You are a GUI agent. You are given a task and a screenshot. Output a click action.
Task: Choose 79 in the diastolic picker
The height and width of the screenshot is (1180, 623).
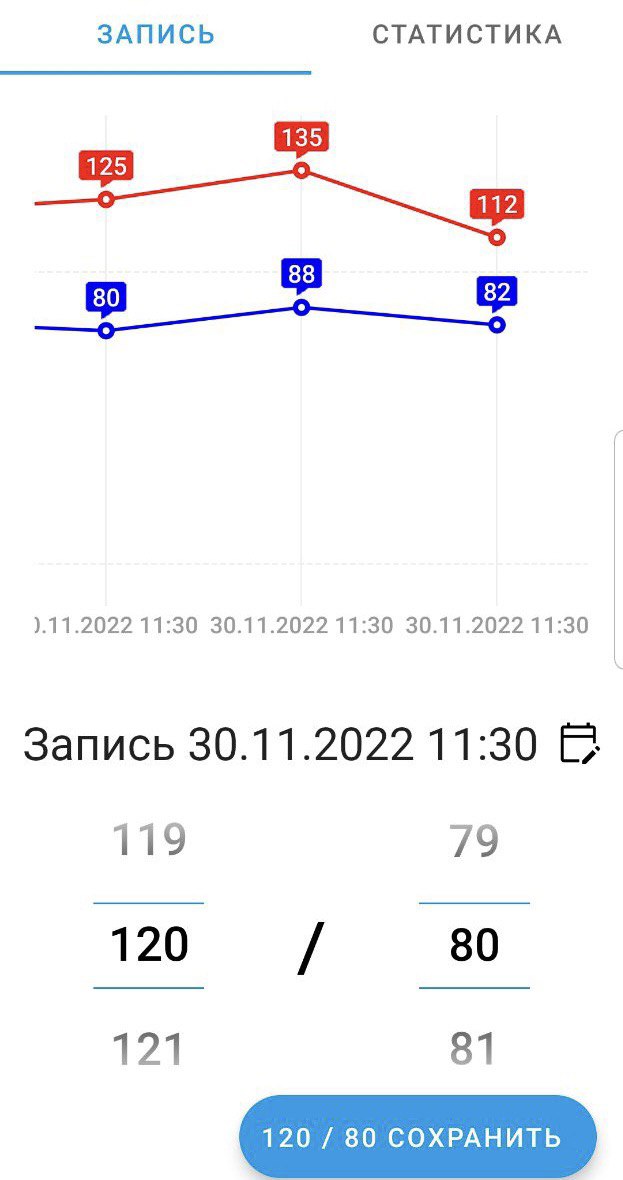(x=474, y=841)
